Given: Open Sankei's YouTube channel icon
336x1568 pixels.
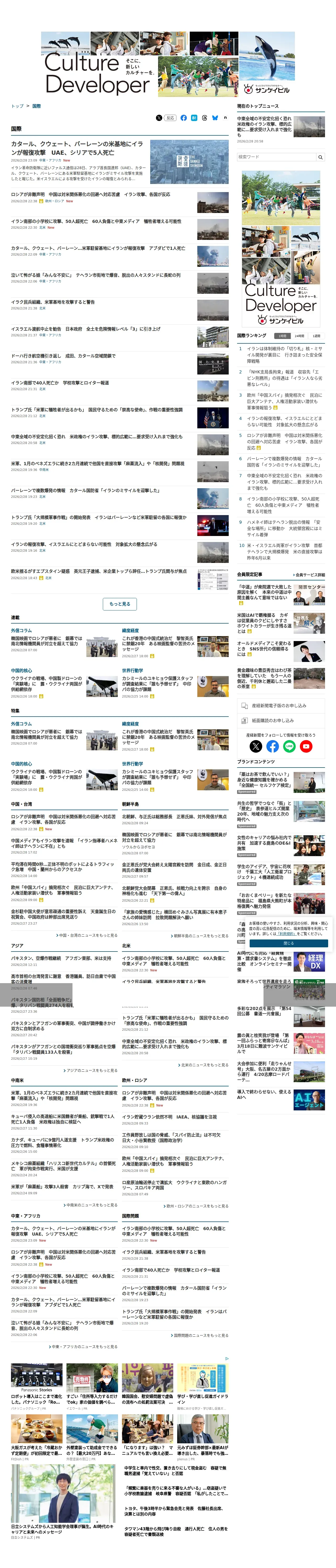Looking at the screenshot, I should 306,746.
